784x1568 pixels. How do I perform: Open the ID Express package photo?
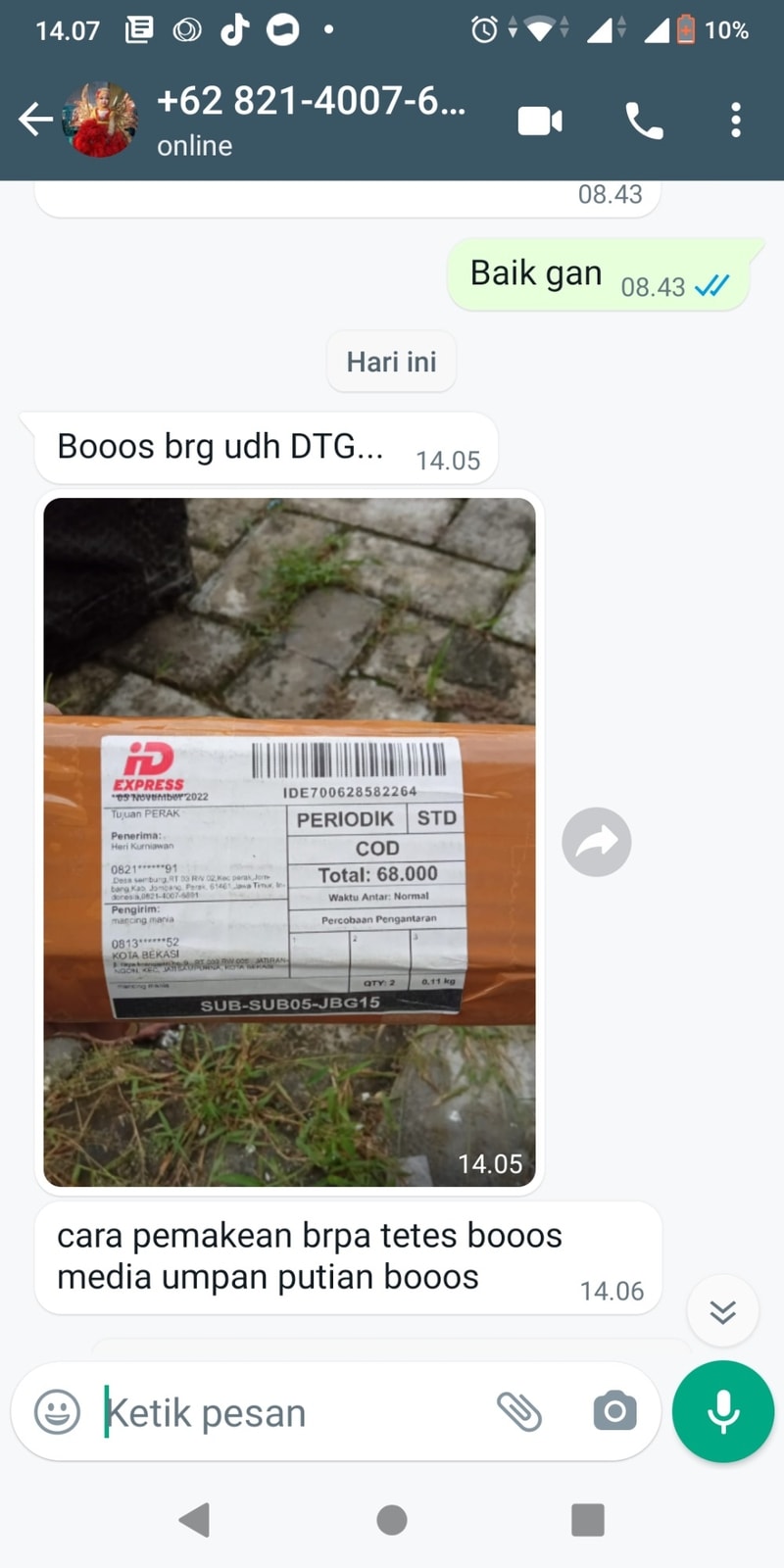[x=290, y=841]
